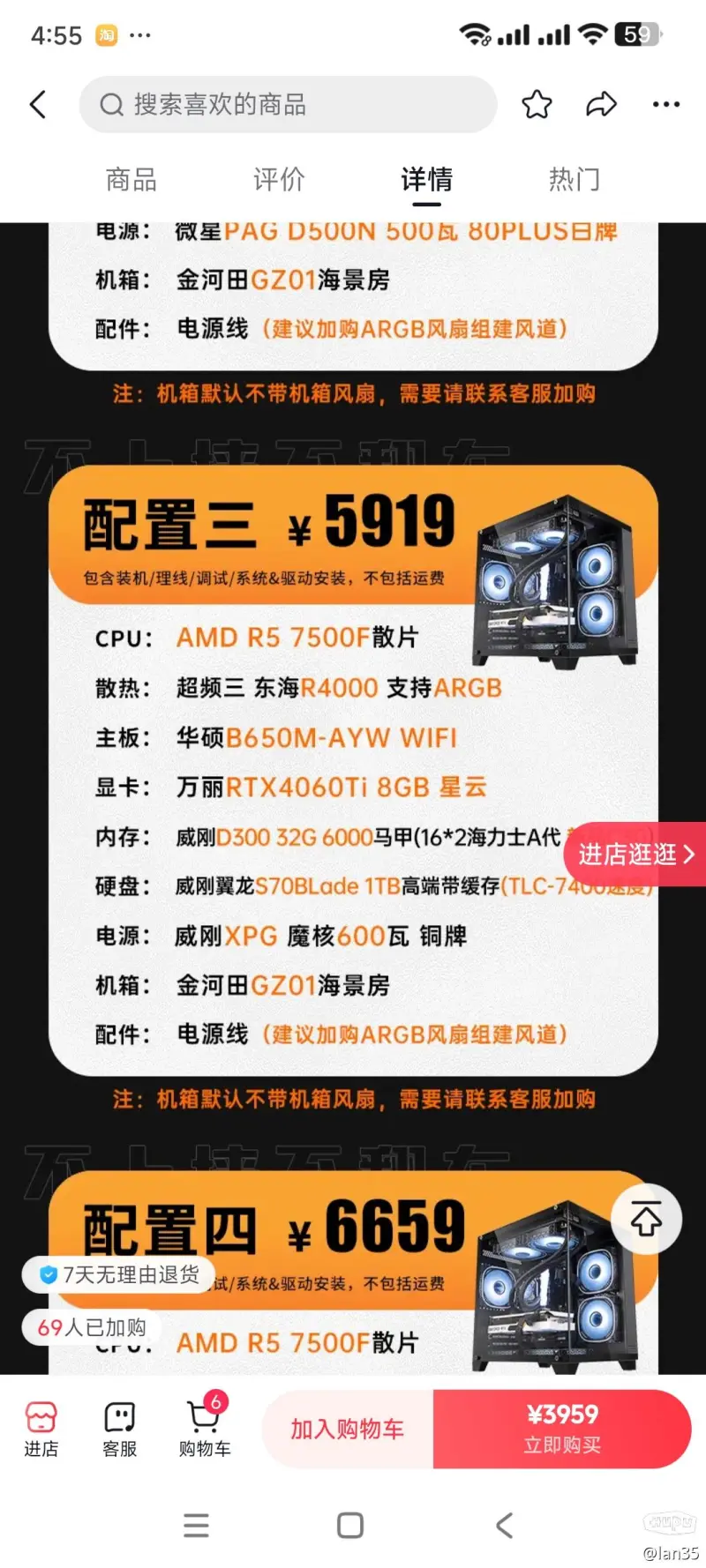Tap the 搜索喜欢的商品 search box
Image resolution: width=706 pixels, height=1568 pixels.
[288, 105]
